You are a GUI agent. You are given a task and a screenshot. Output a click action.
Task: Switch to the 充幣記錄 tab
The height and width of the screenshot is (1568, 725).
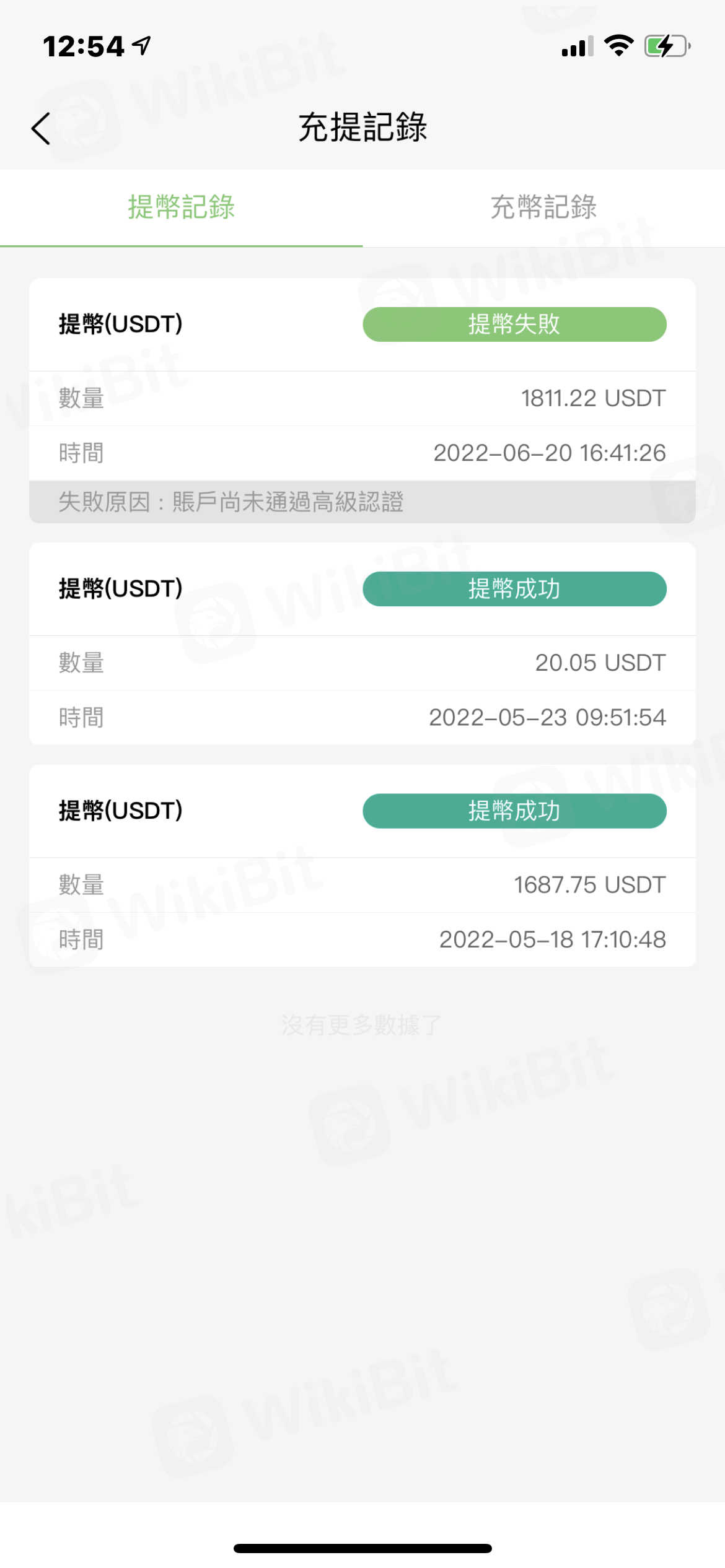pyautogui.click(x=543, y=207)
